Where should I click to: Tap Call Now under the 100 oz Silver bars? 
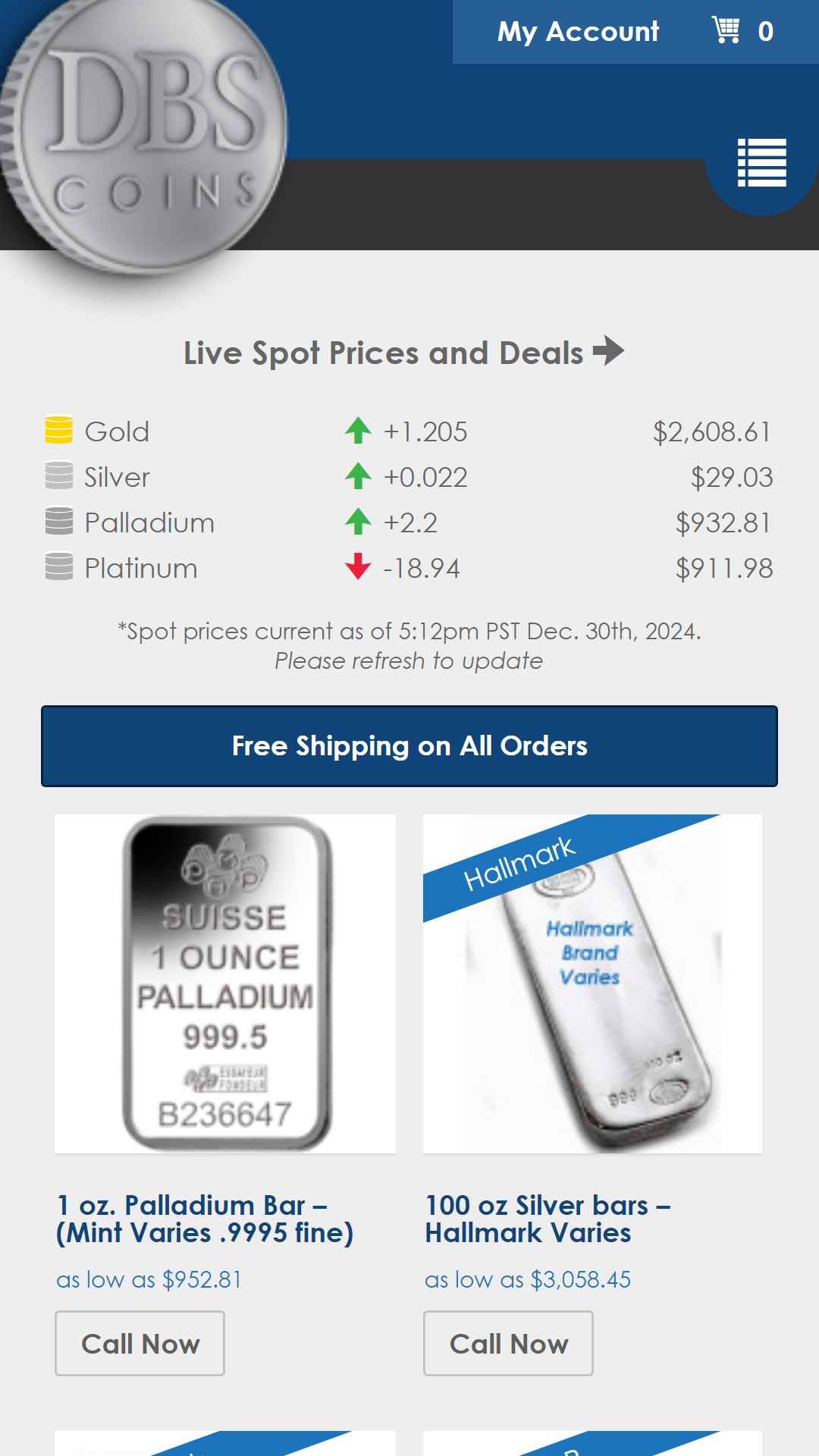tap(508, 1343)
